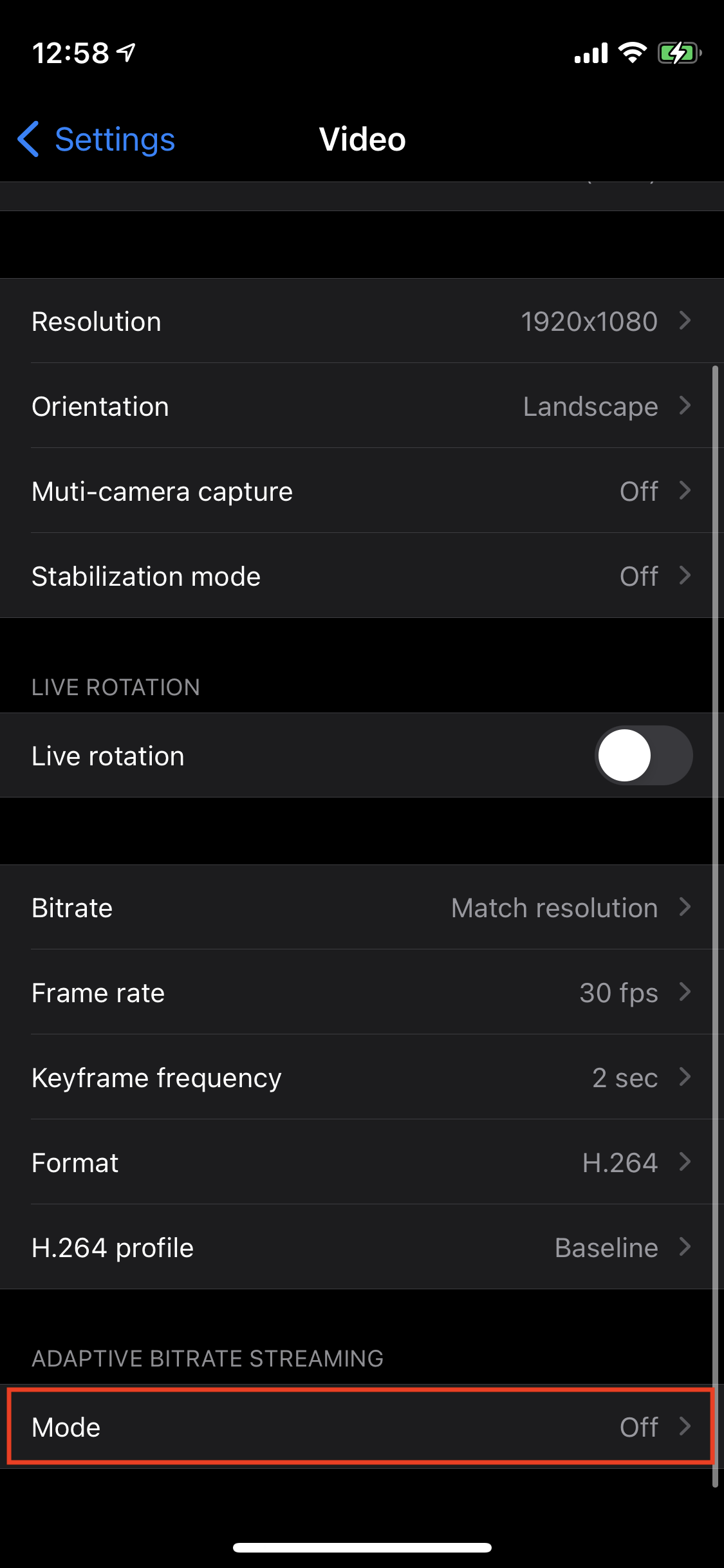
Task: Open H.264 profile options
Action: coord(362,1247)
